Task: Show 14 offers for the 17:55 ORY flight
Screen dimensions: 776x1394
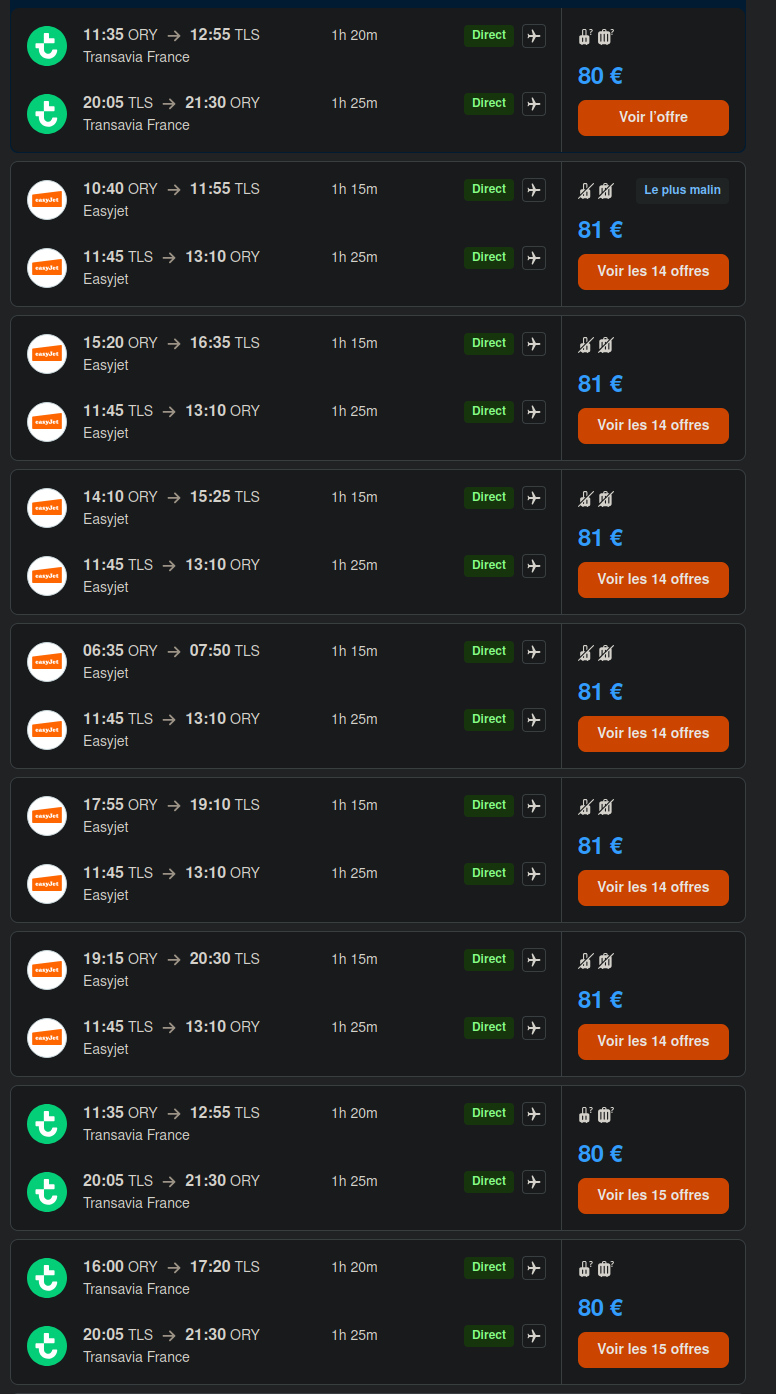Action: tap(653, 888)
